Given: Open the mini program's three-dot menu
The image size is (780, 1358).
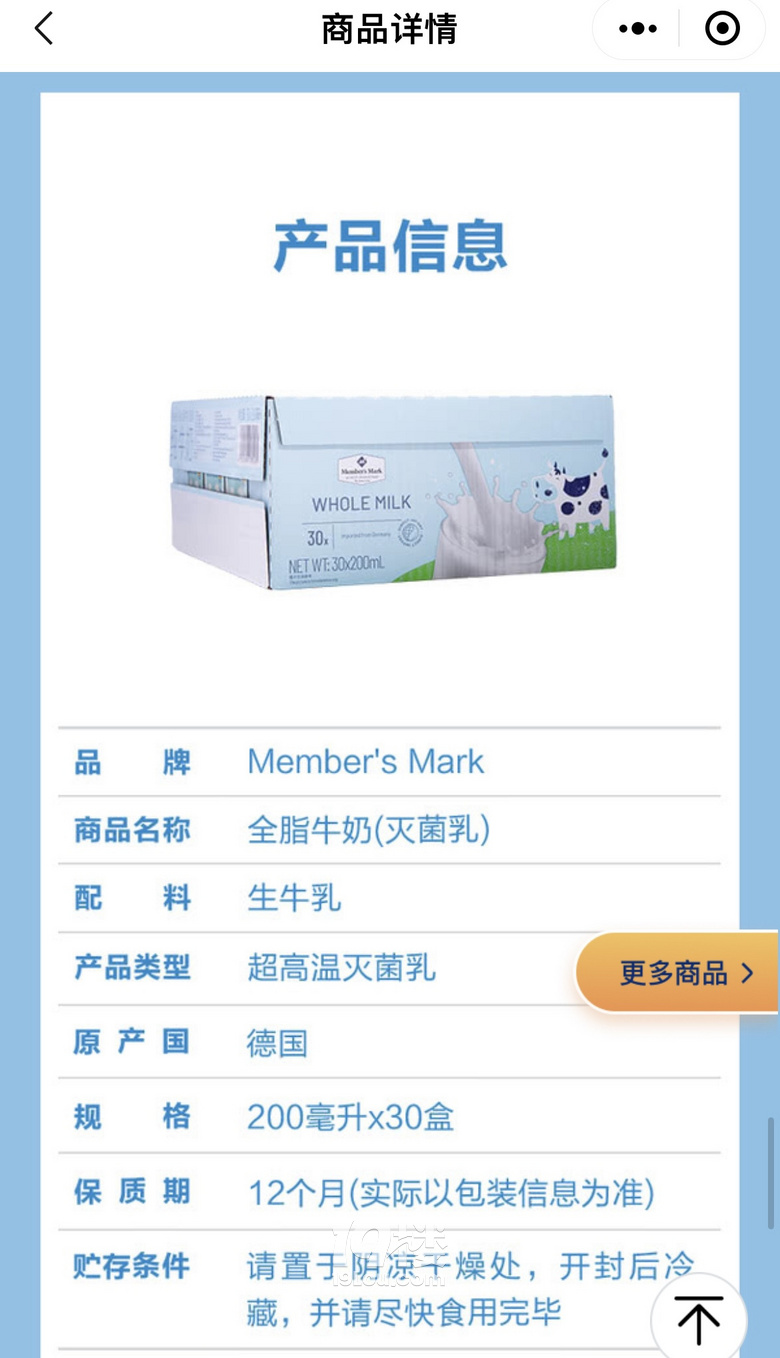Looking at the screenshot, I should (x=637, y=29).
